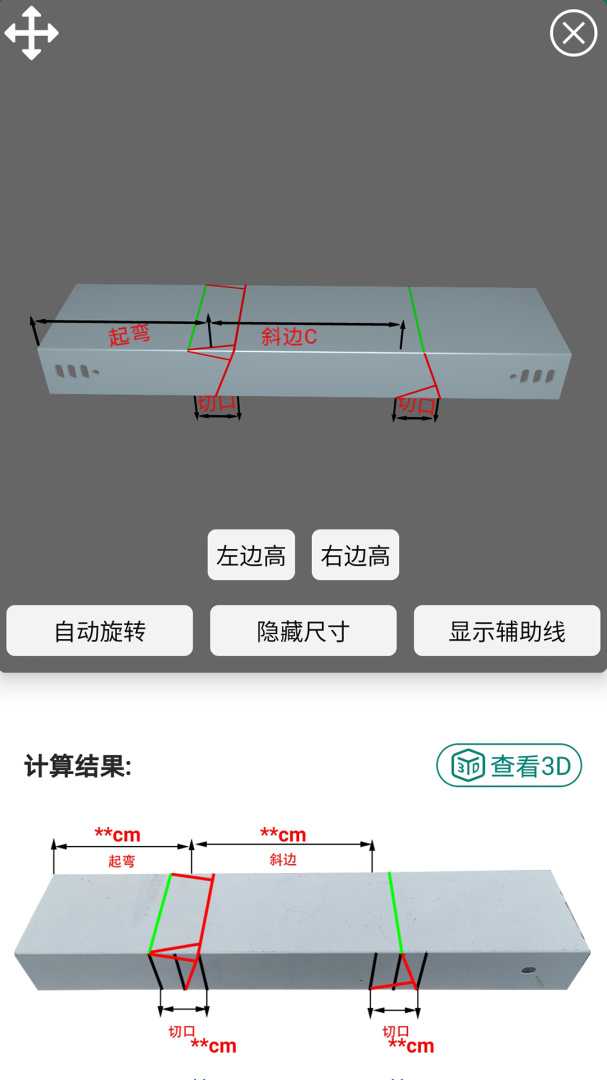Close the 3D model viewer
Screen dimensions: 607x1080
tap(573, 34)
